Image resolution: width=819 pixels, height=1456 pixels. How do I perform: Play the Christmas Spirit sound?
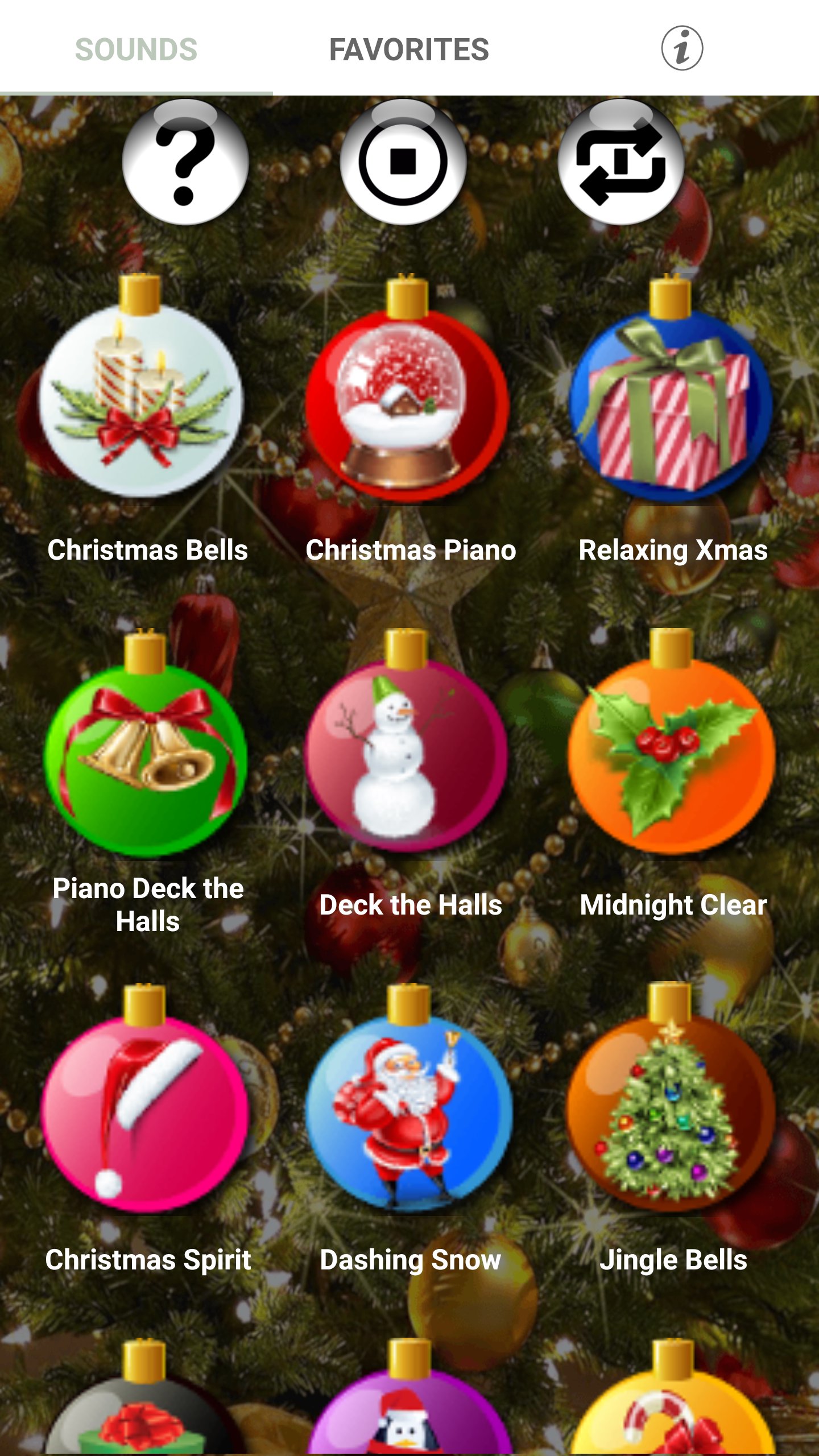(x=145, y=1112)
